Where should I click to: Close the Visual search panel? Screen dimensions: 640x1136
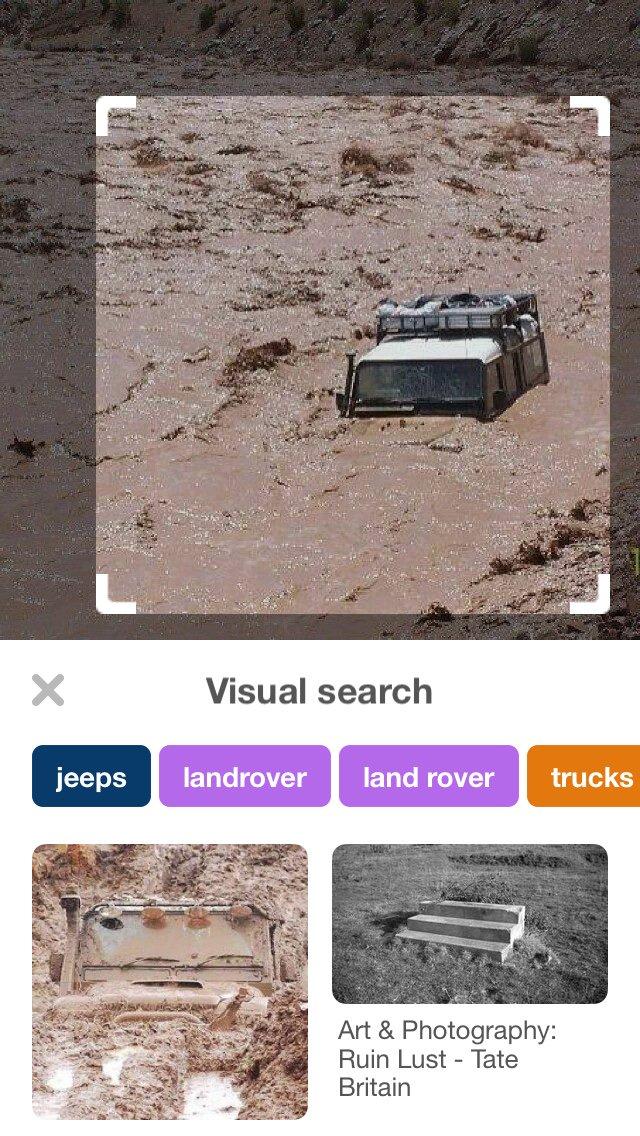[48, 690]
